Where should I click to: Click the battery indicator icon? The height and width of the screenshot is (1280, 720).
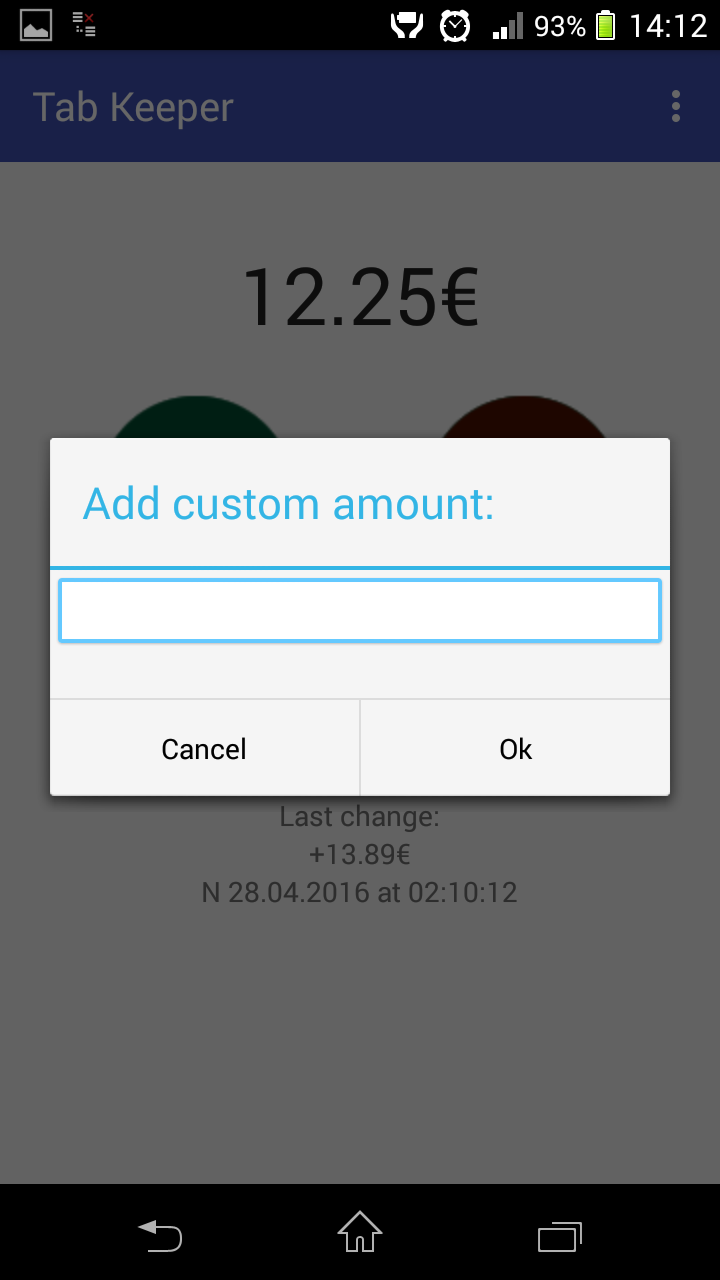click(x=606, y=25)
